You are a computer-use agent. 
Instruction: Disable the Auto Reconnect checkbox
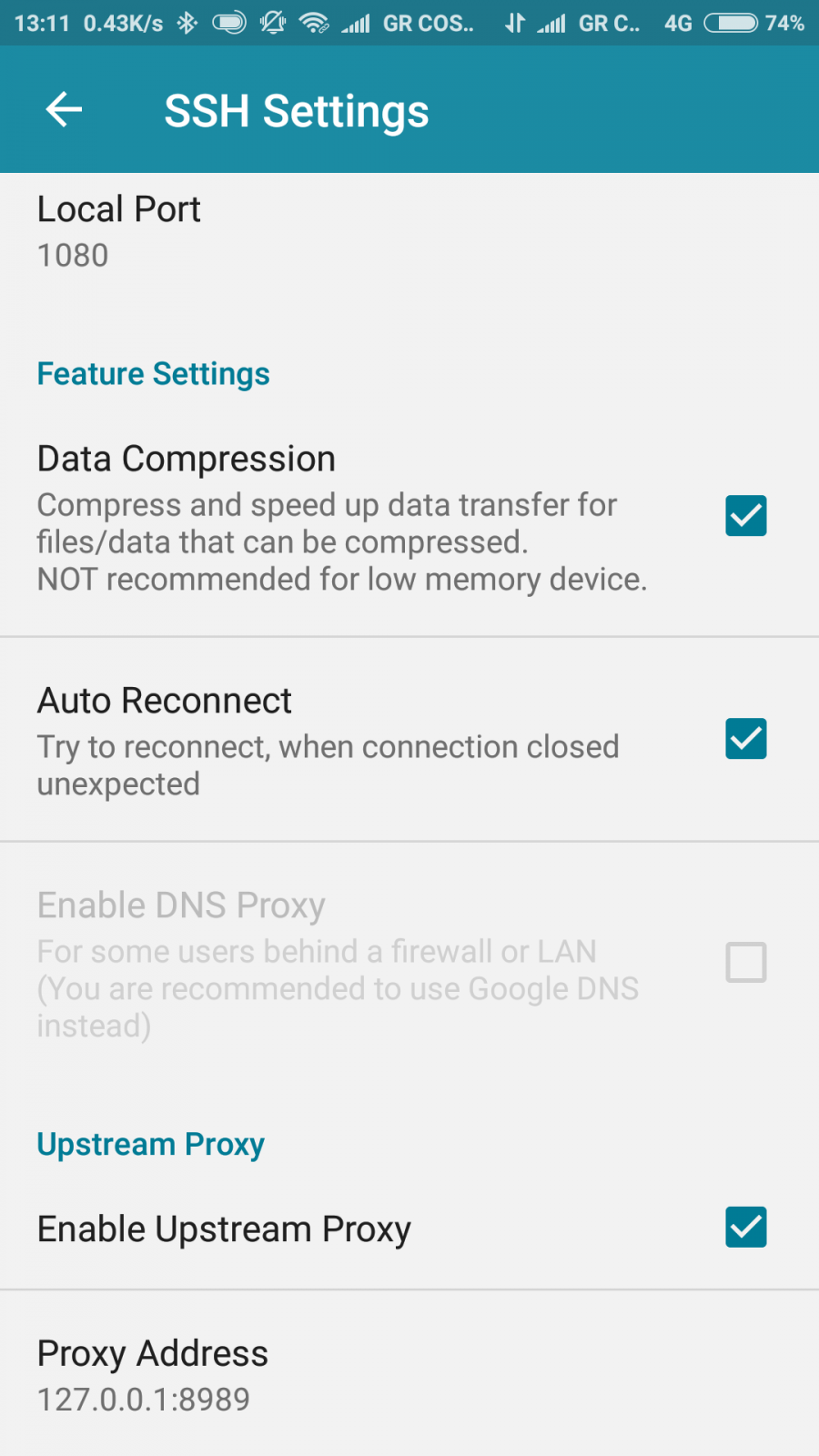(x=745, y=739)
